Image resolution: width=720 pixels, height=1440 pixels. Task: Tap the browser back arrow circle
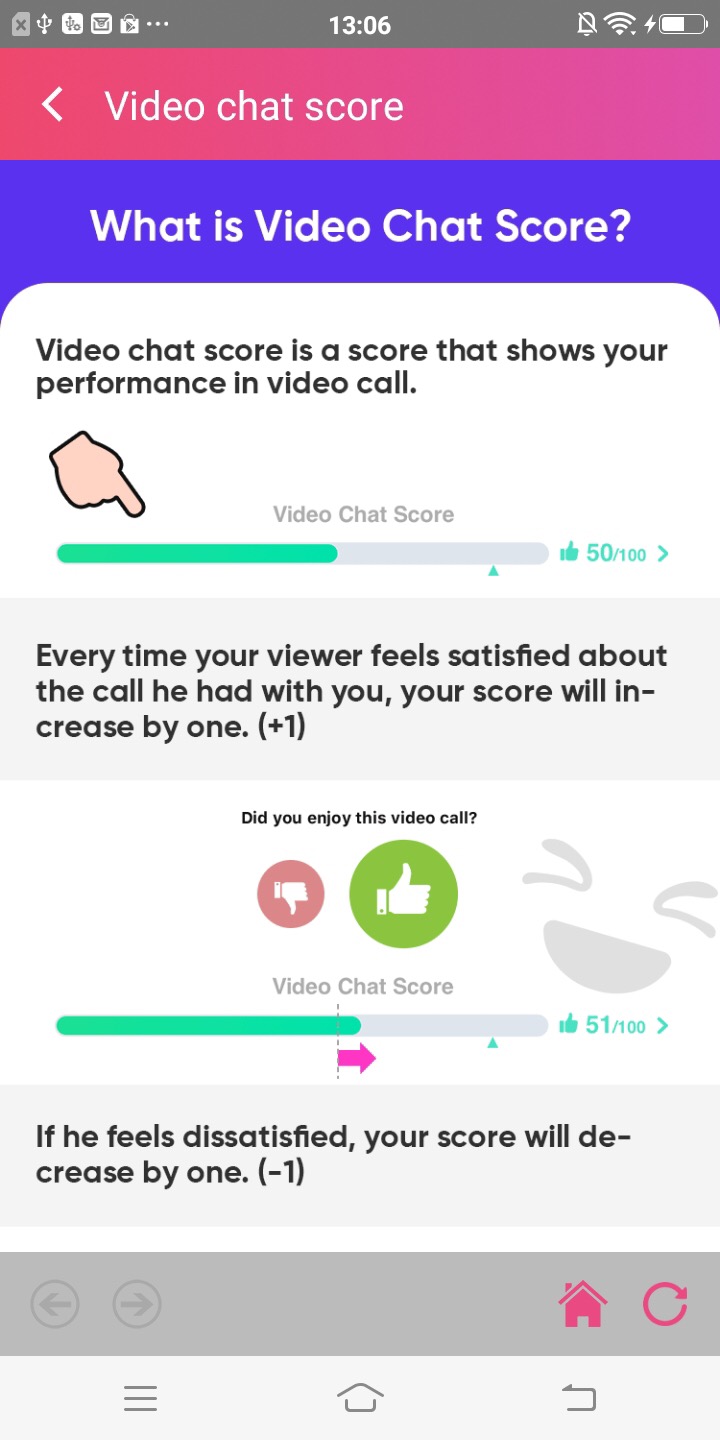click(55, 1304)
